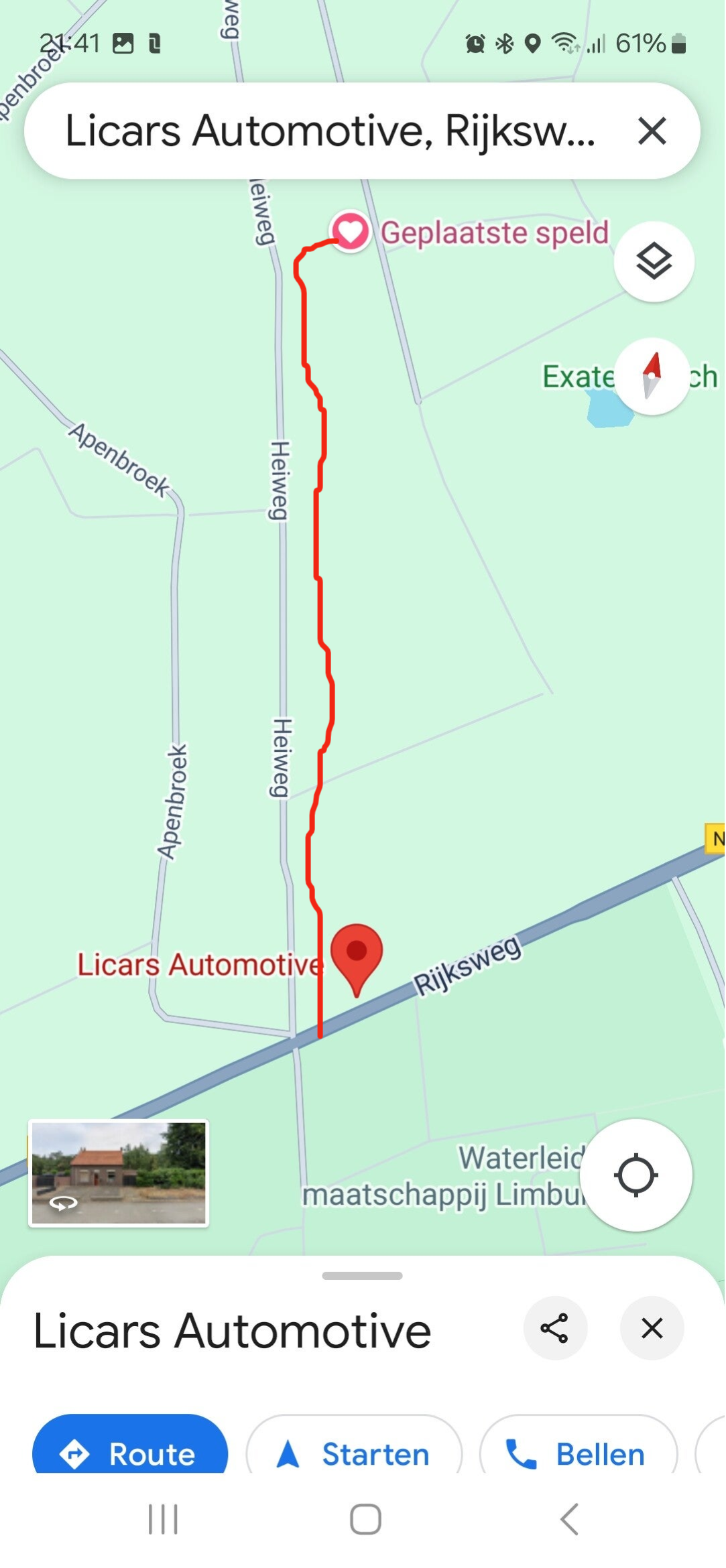Expand the place sheet using its handle
Screen dimensions: 726x1568
coord(362,1275)
